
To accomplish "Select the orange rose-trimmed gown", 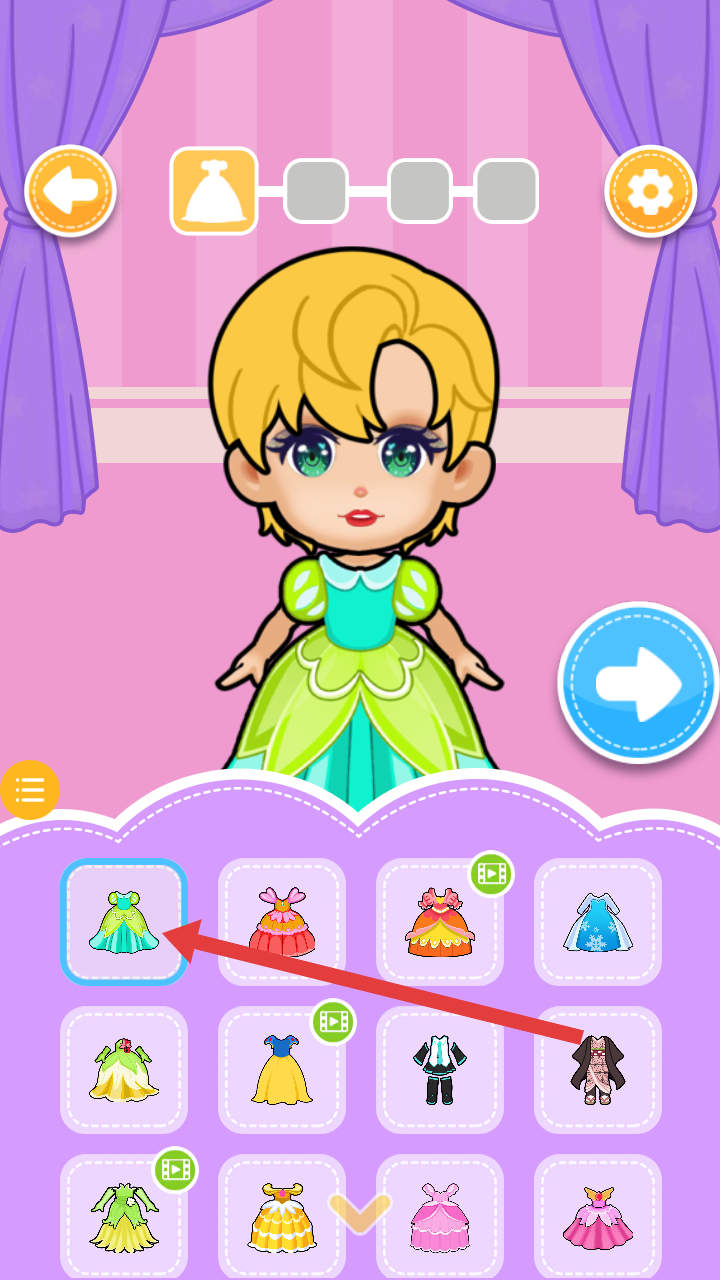I will [x=440, y=921].
